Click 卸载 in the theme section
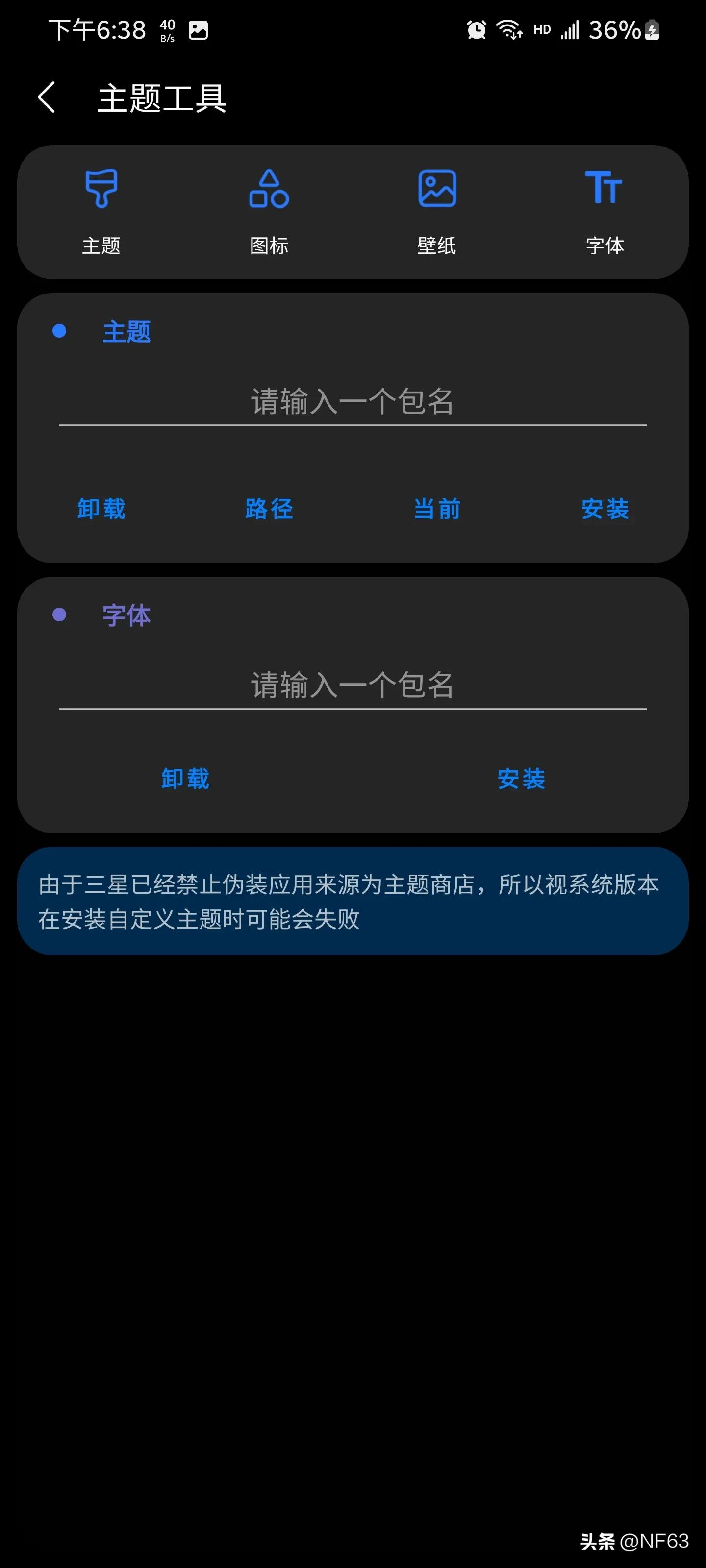 101,509
